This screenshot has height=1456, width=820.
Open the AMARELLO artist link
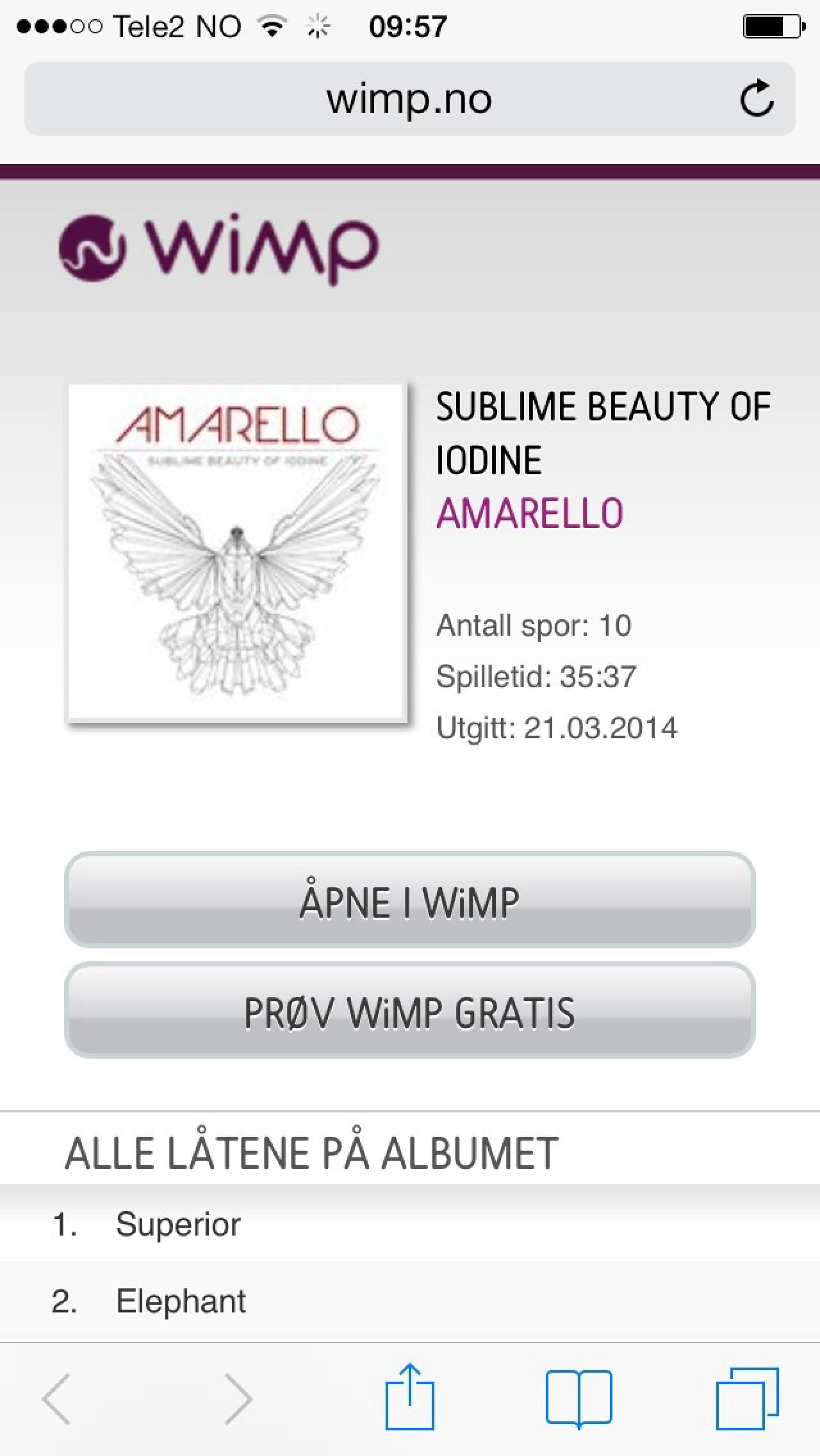(x=529, y=513)
